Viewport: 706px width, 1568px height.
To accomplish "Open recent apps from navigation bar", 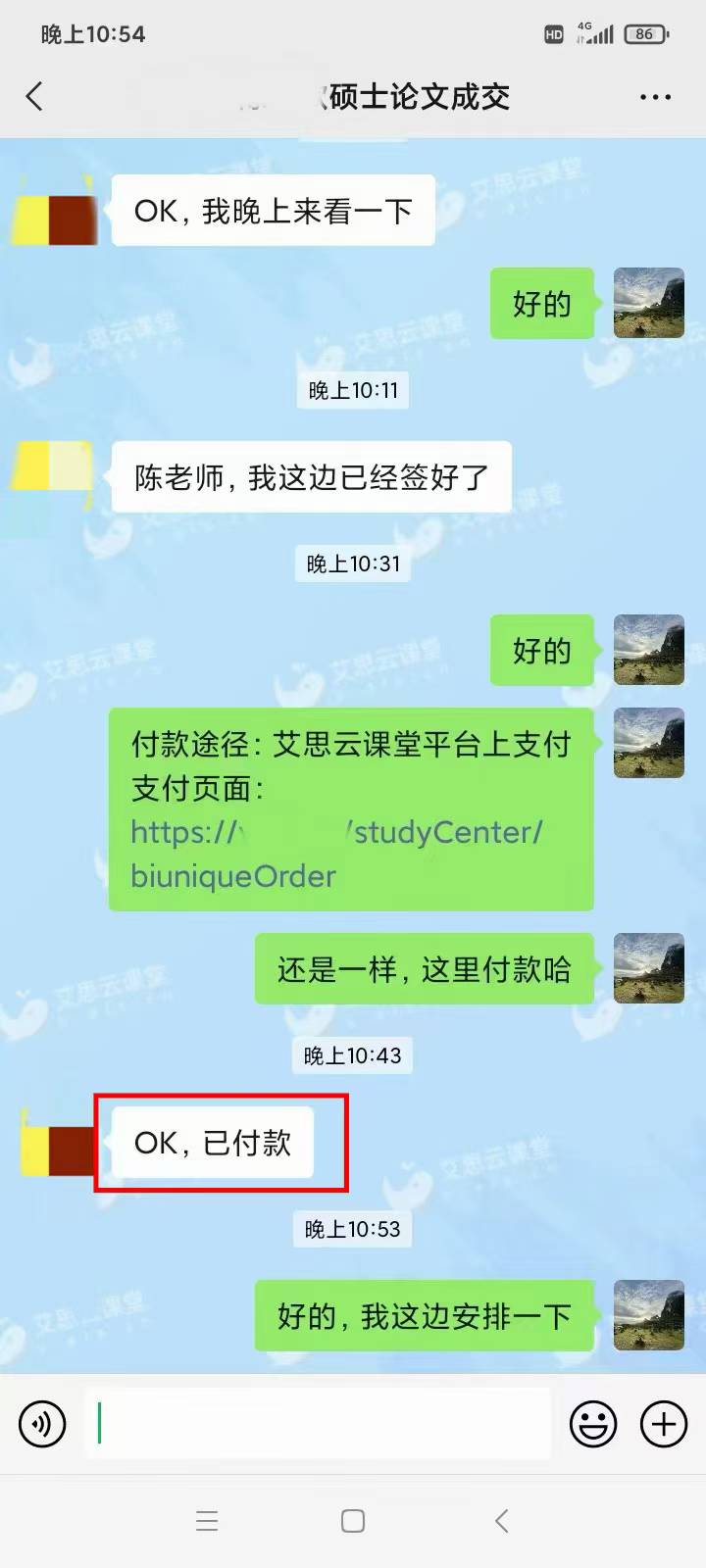I will 207,1521.
